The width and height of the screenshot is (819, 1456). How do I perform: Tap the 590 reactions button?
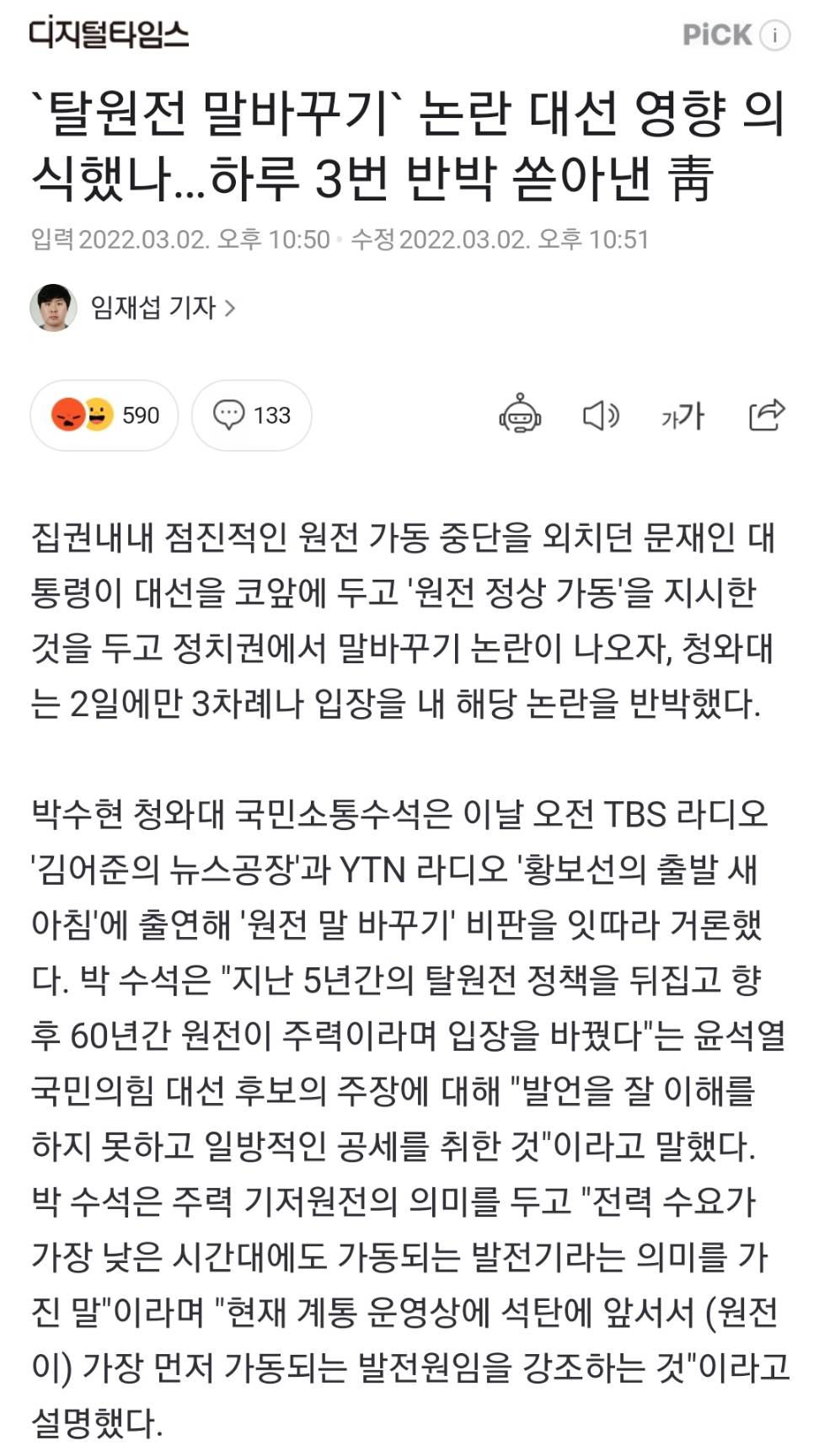tap(104, 415)
